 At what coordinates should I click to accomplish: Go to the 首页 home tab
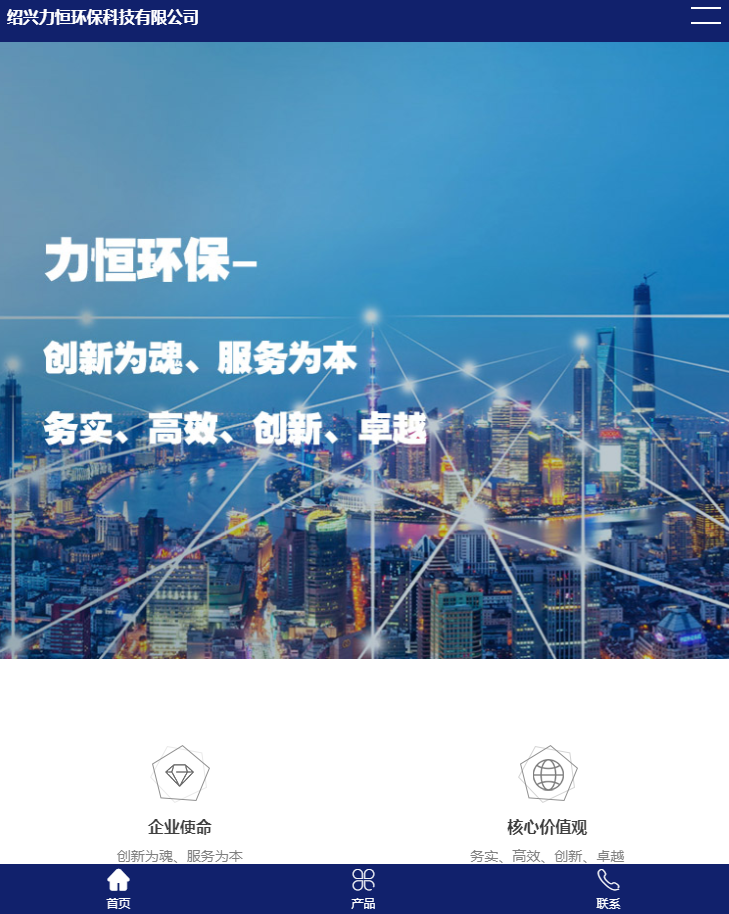point(119,888)
